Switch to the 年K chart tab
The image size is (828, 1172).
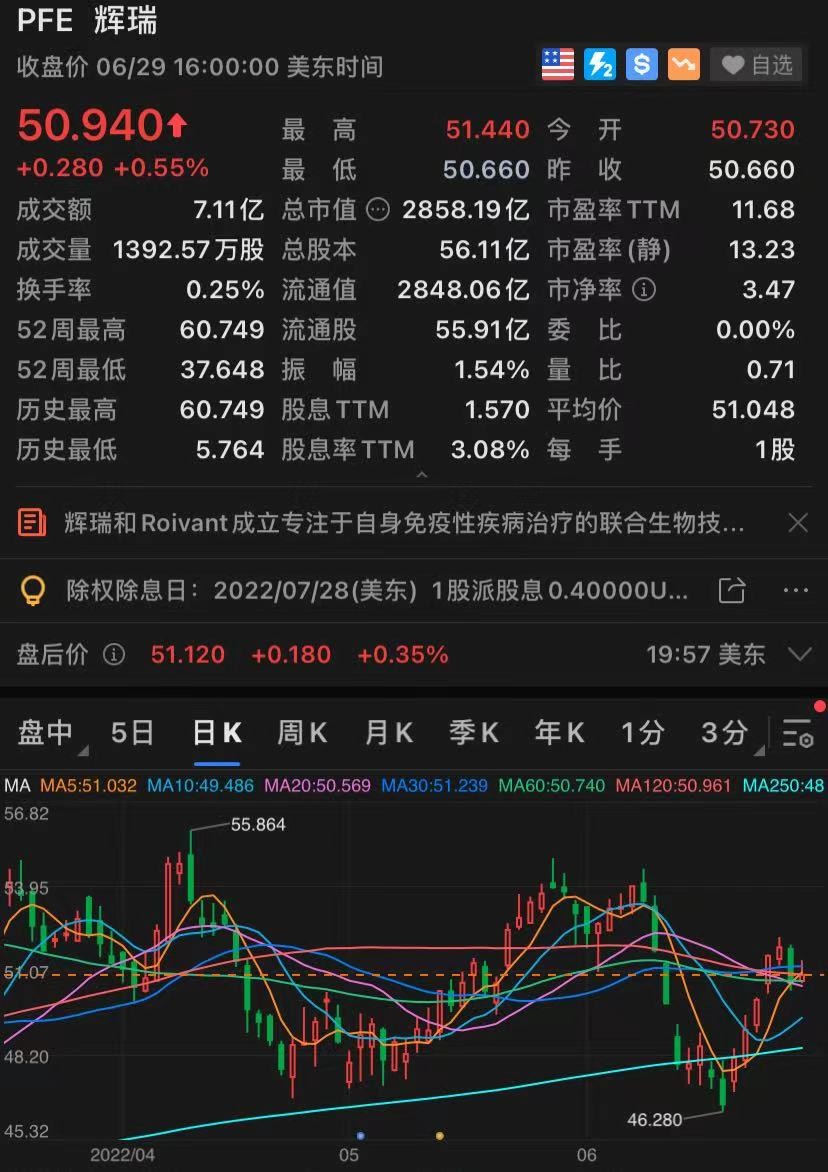click(559, 733)
